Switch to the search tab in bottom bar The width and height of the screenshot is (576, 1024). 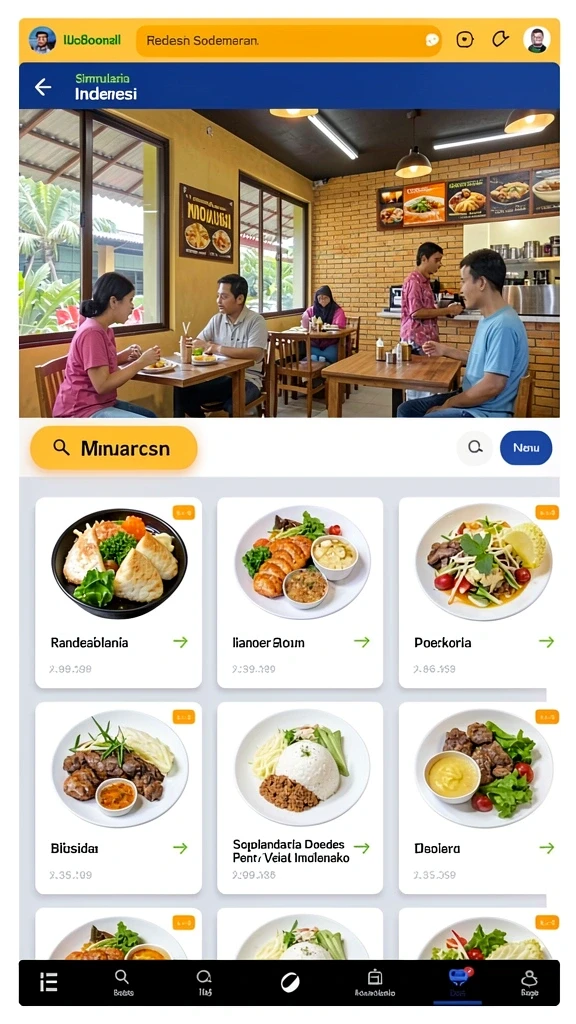click(123, 982)
